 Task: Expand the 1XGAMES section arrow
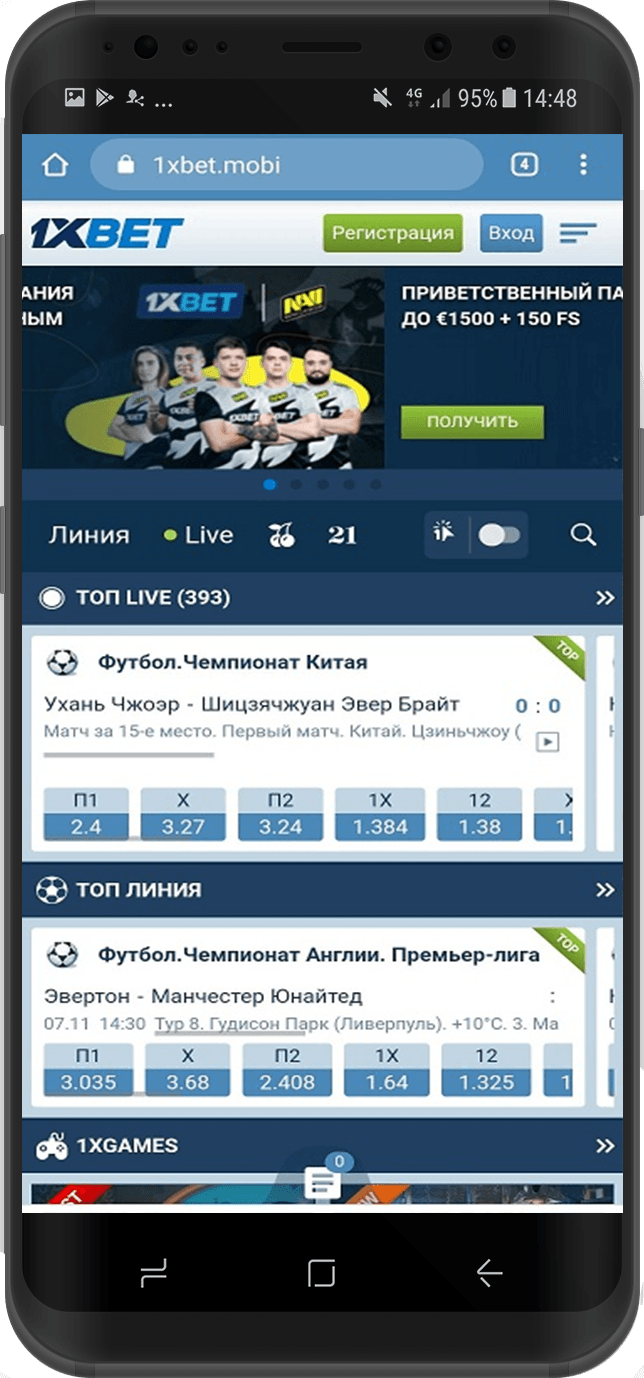(604, 1146)
